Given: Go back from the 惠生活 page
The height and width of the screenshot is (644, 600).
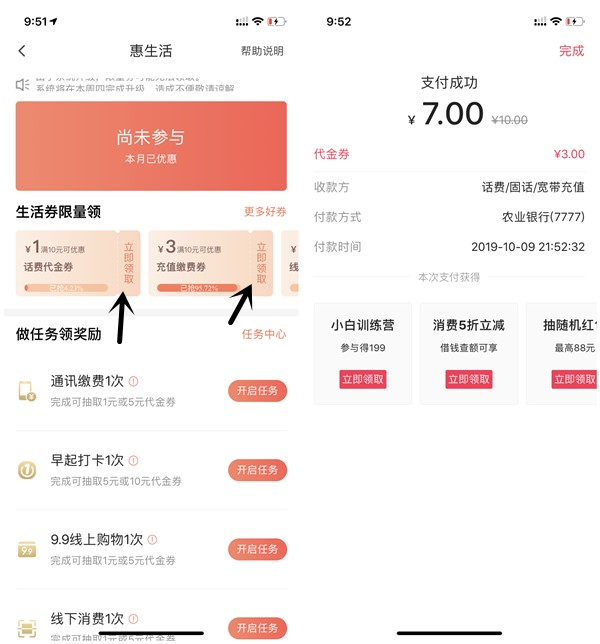Looking at the screenshot, I should 23,51.
